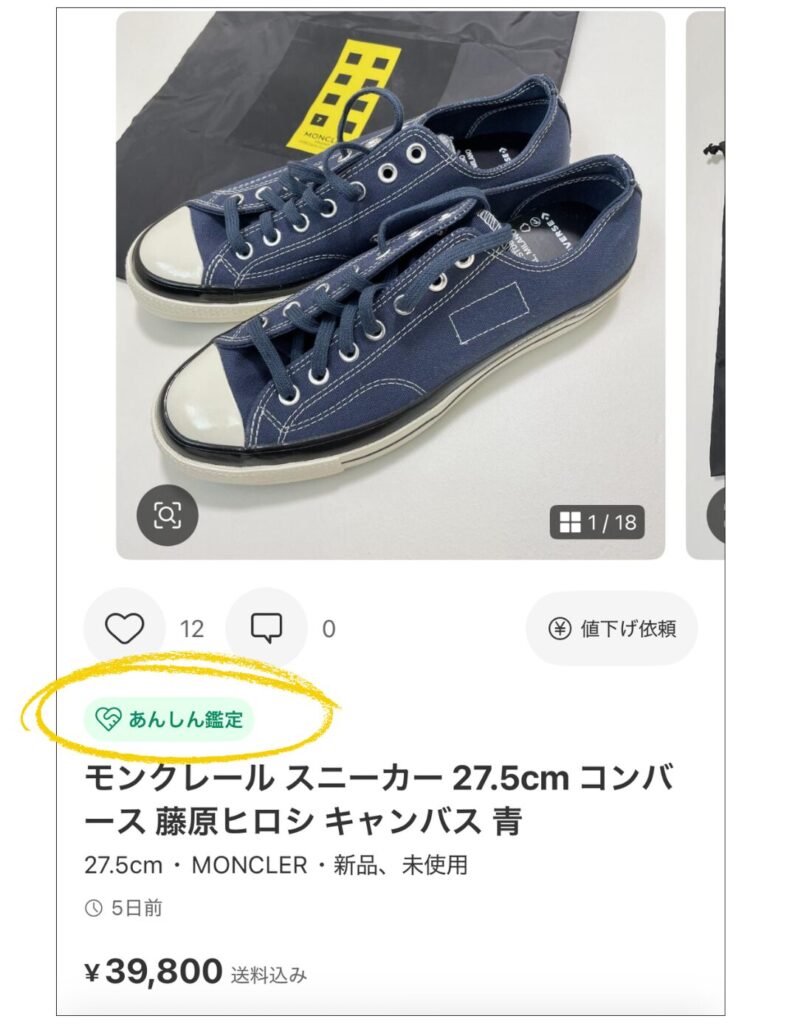Image resolution: width=787 pixels, height=1024 pixels.
Task: Like this Moncler sneaker listing
Action: coord(124,628)
